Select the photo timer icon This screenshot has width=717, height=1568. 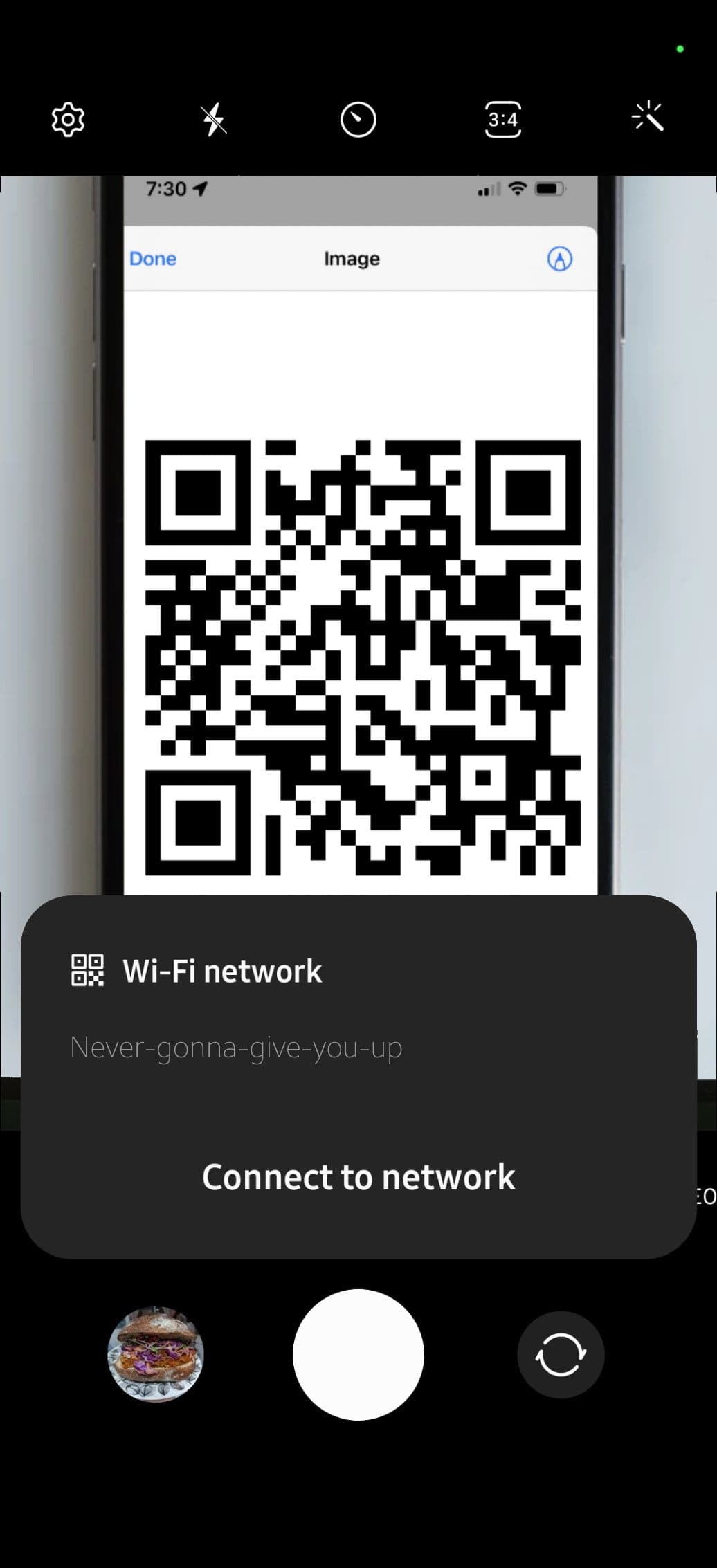point(357,119)
